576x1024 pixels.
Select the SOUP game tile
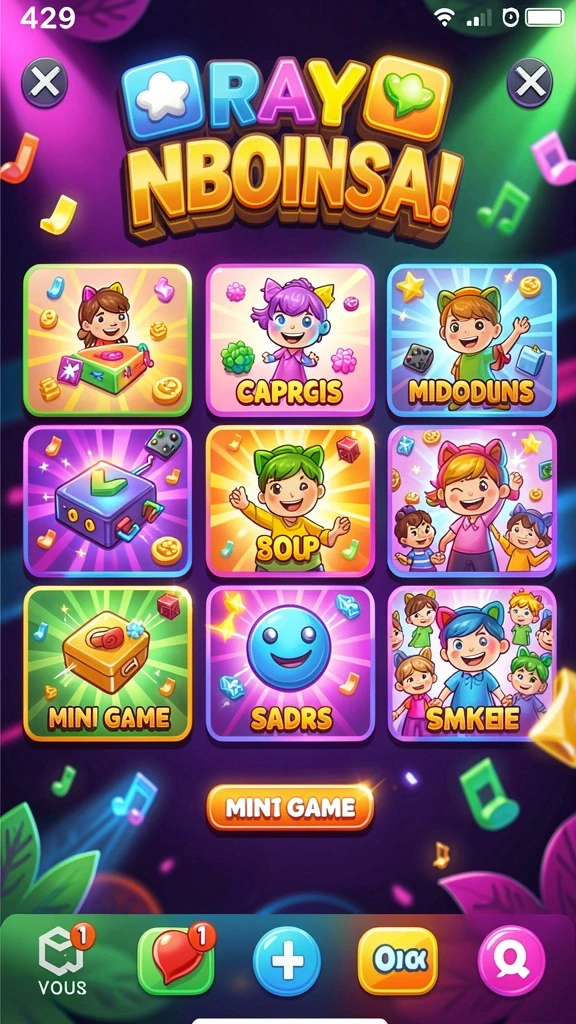(290, 502)
